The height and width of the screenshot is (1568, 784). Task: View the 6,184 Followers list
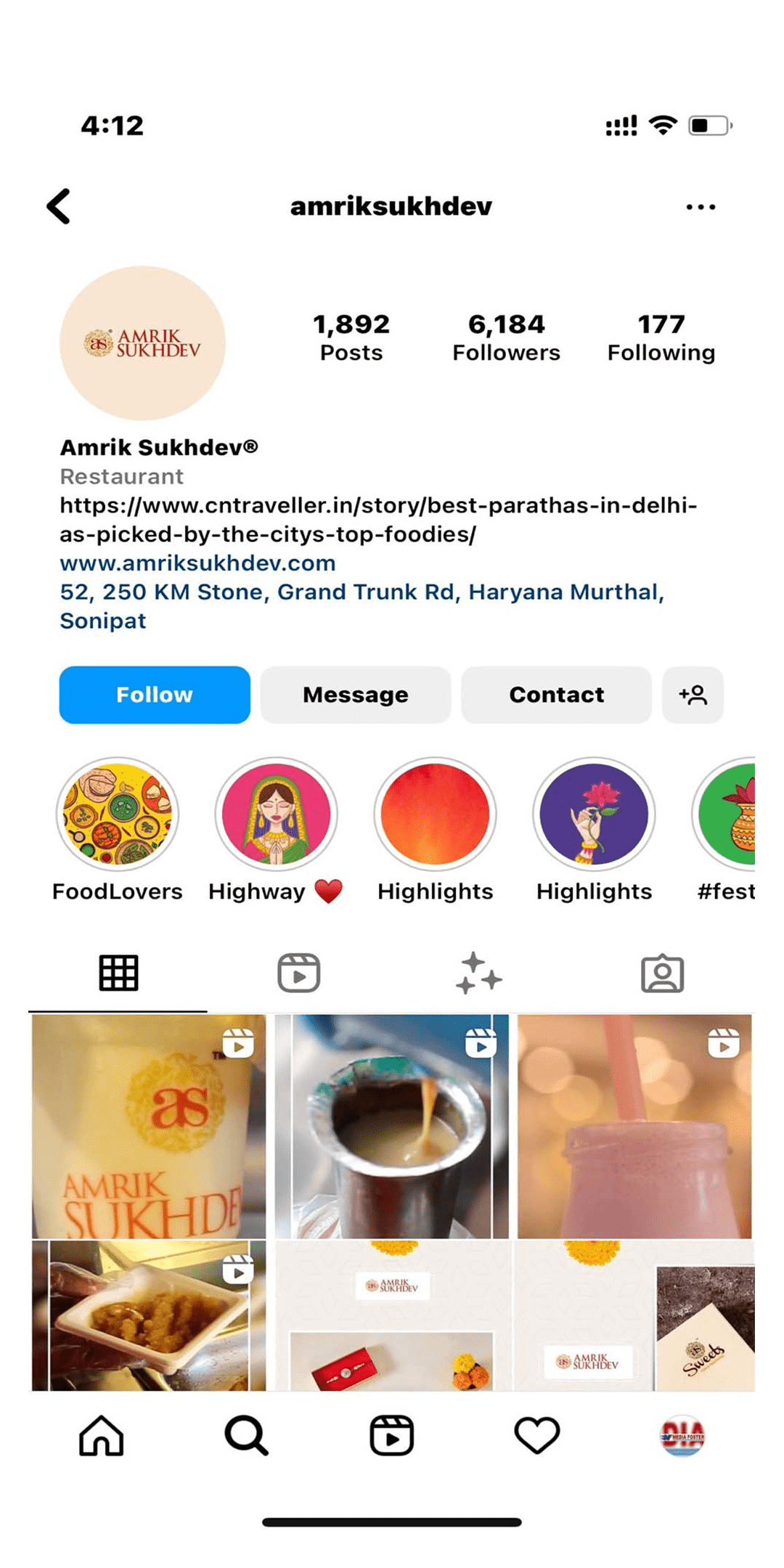[506, 338]
